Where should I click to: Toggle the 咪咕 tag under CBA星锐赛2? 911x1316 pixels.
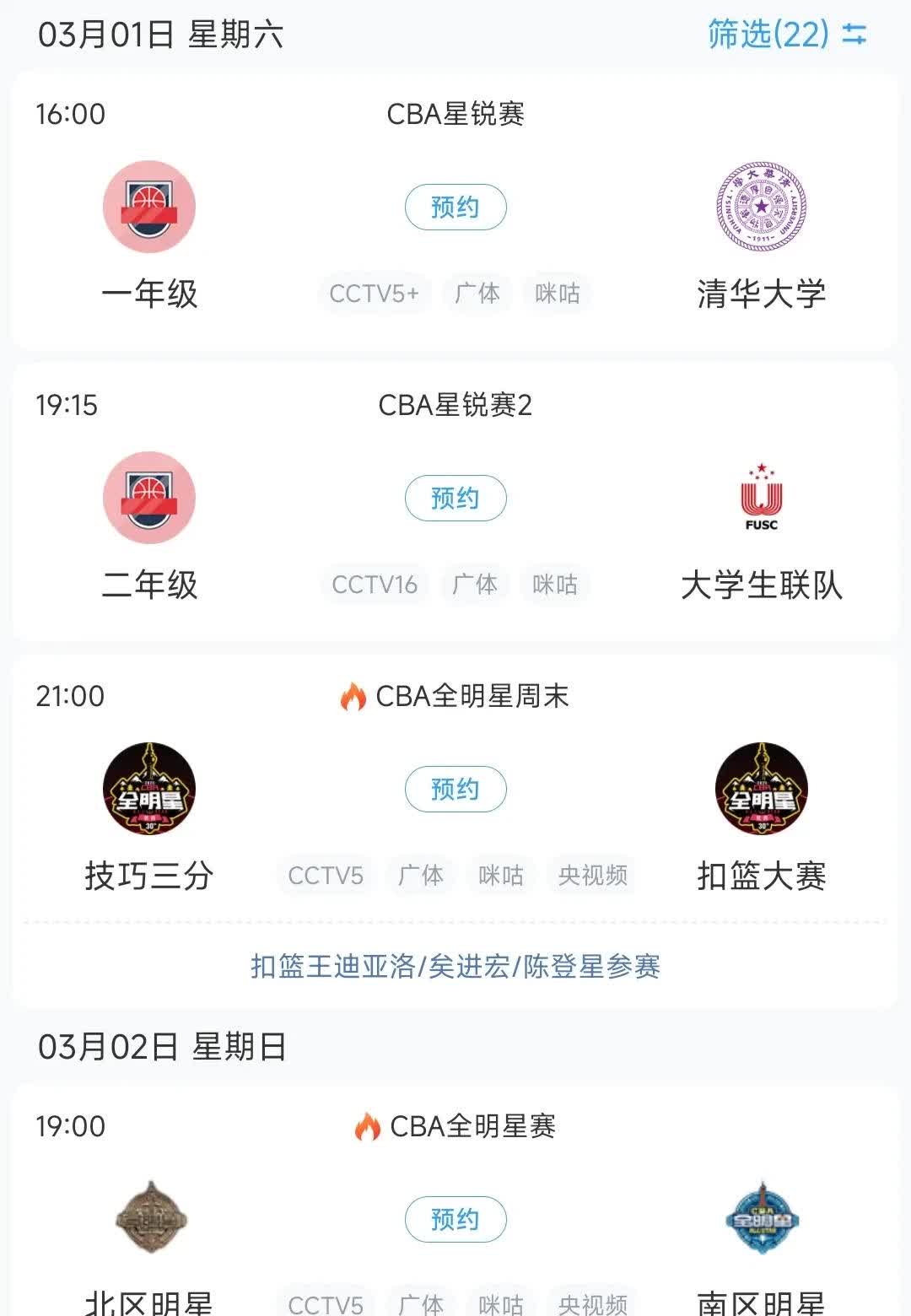[556, 584]
